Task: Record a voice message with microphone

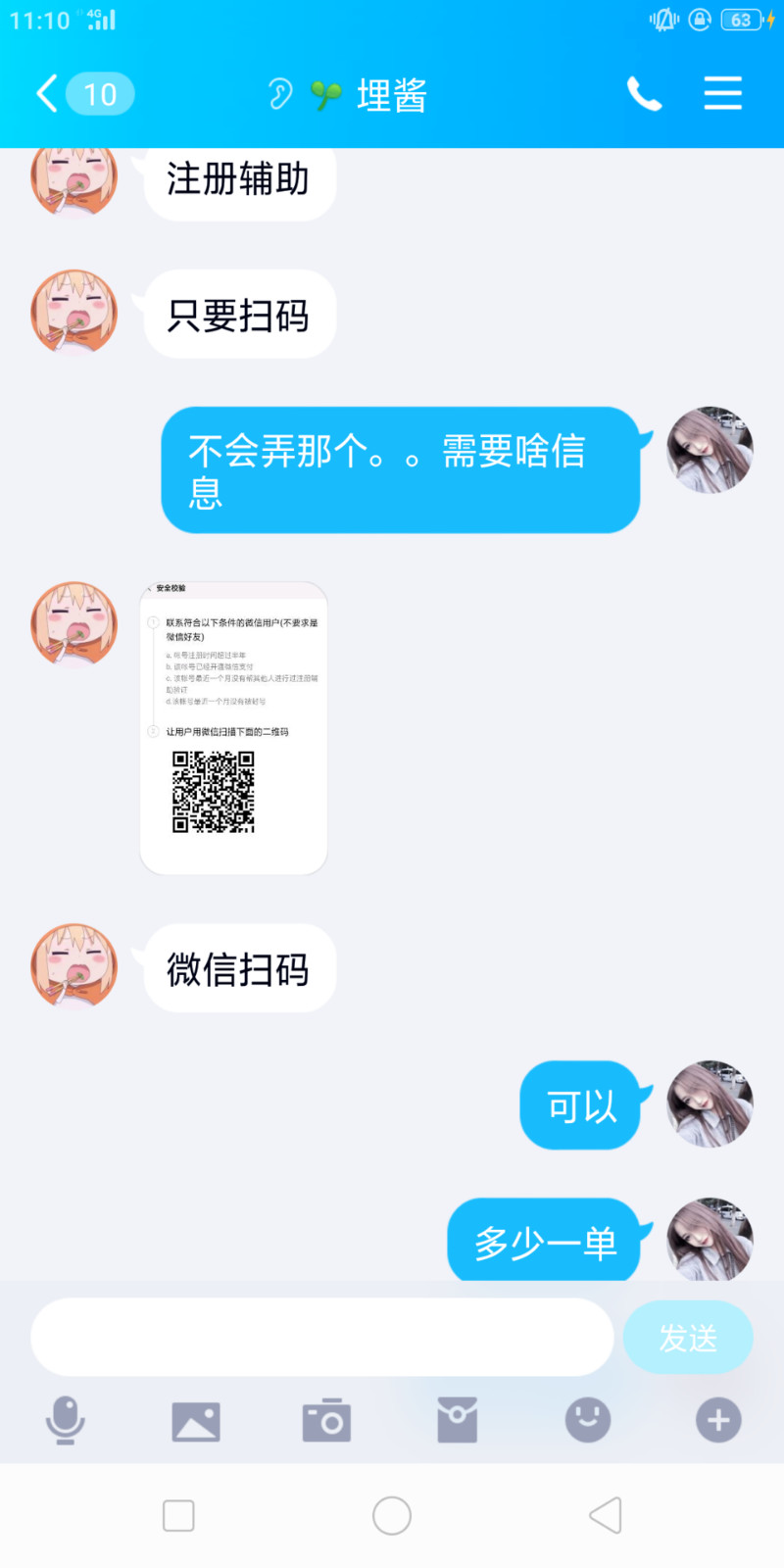Action: pyautogui.click(x=66, y=1420)
